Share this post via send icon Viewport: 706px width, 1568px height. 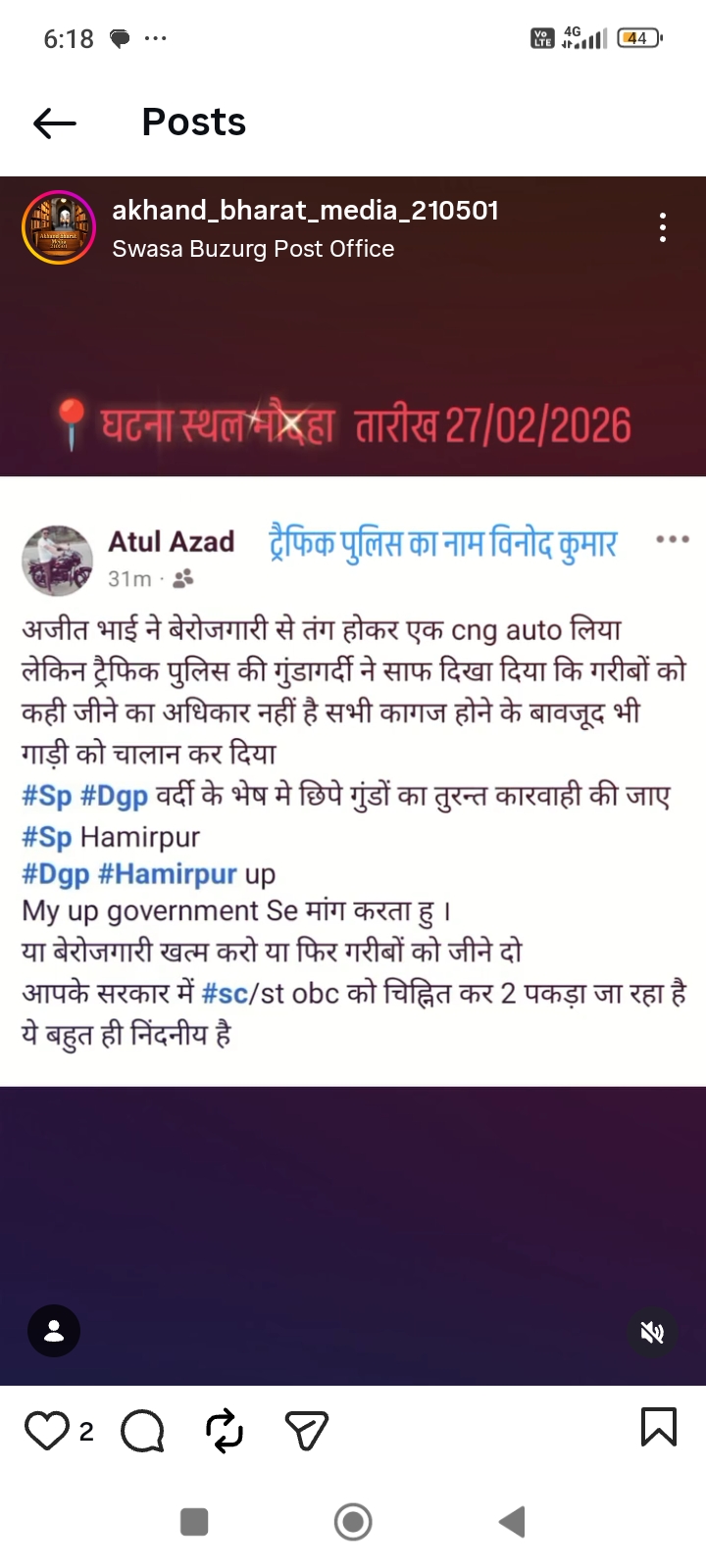point(306,1431)
